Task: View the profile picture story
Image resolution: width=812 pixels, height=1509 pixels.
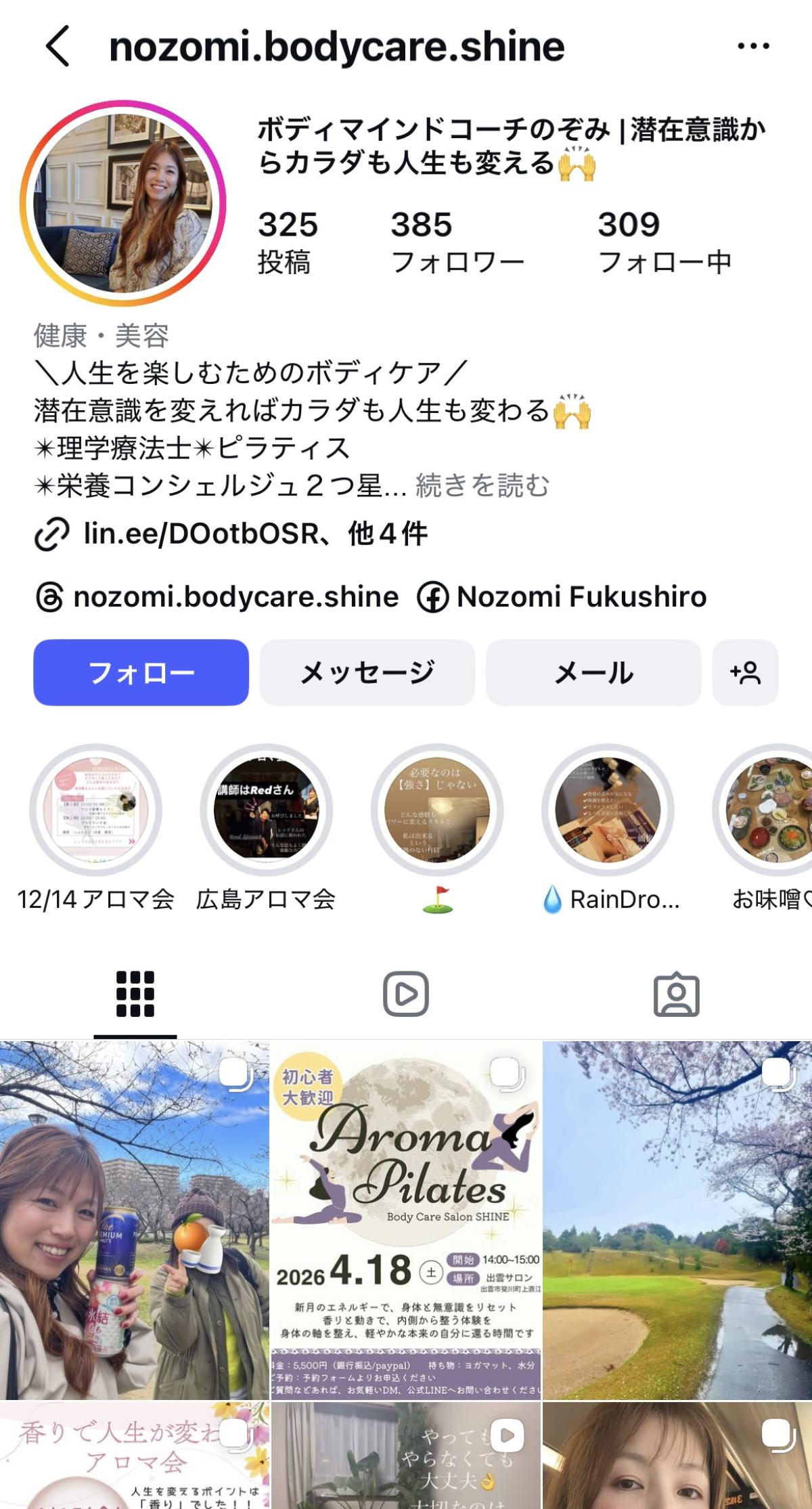Action: [x=122, y=203]
